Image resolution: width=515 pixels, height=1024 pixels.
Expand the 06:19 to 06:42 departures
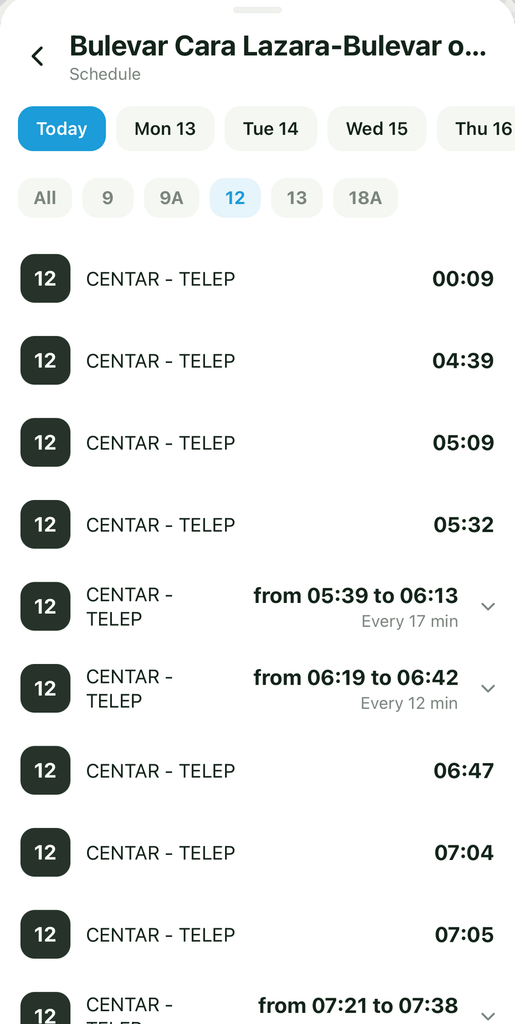pyautogui.click(x=488, y=688)
